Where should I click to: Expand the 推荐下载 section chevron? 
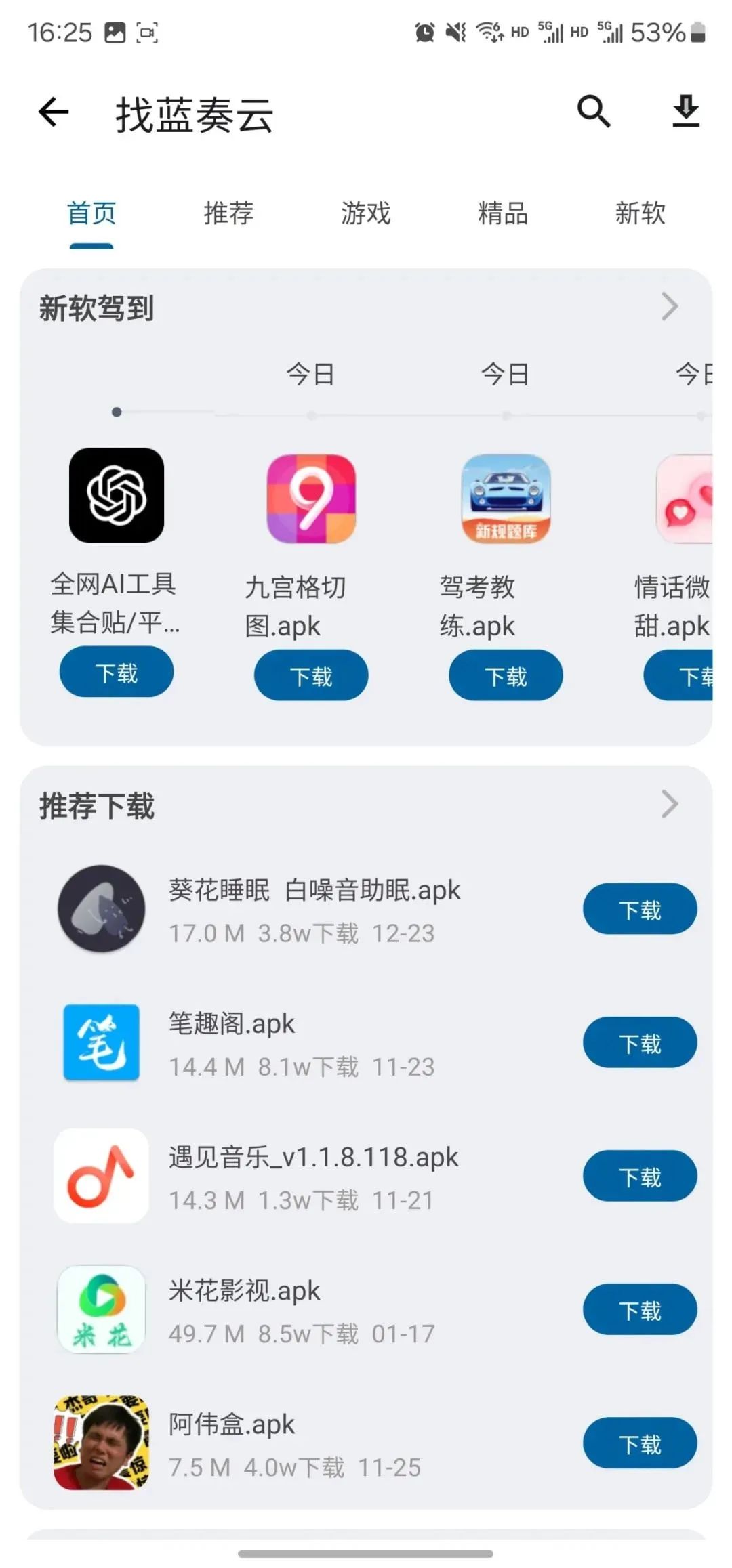coord(670,805)
